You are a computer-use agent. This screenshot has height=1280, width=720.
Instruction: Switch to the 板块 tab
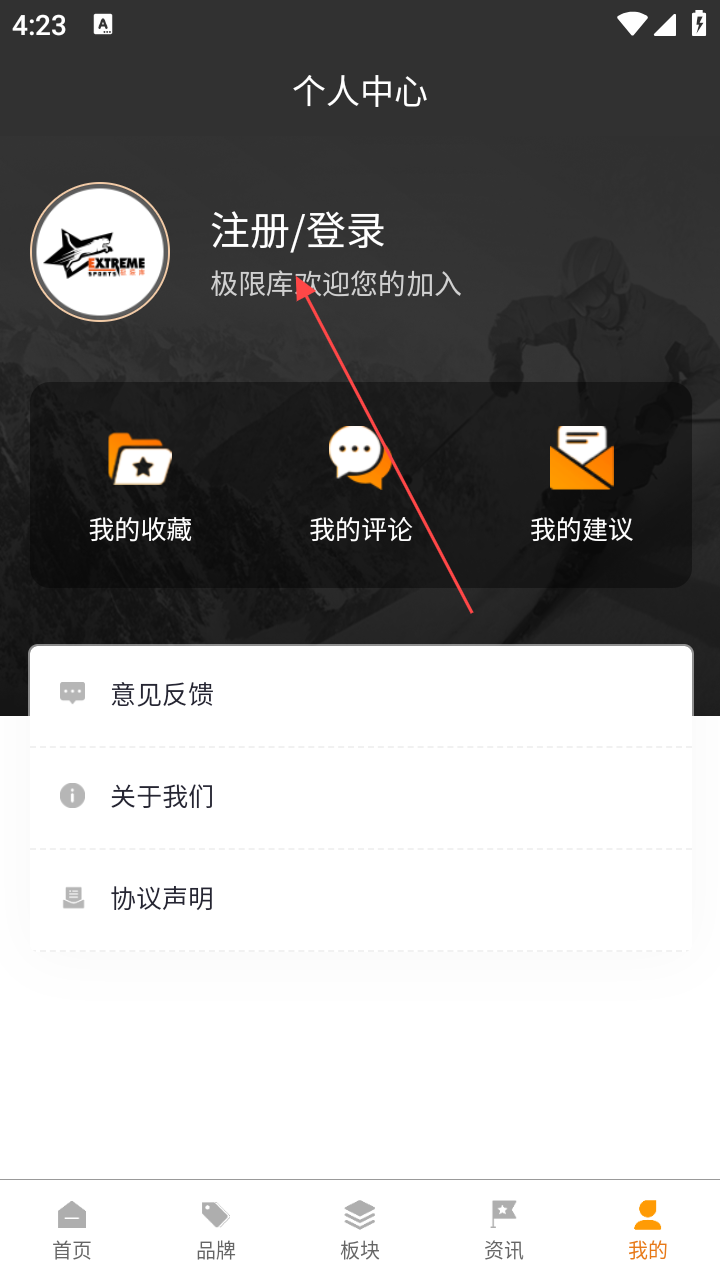tap(360, 1230)
